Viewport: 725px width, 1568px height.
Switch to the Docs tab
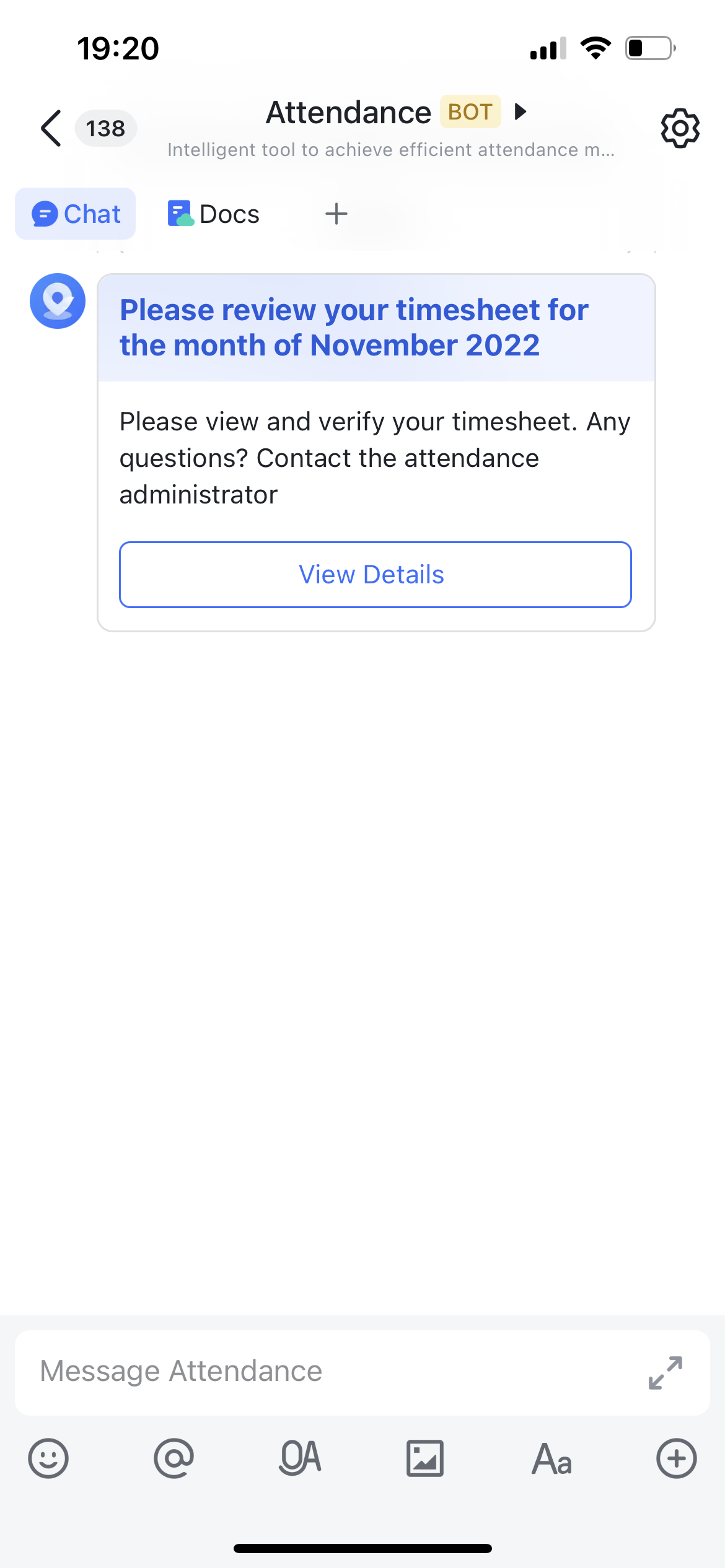coord(214,214)
